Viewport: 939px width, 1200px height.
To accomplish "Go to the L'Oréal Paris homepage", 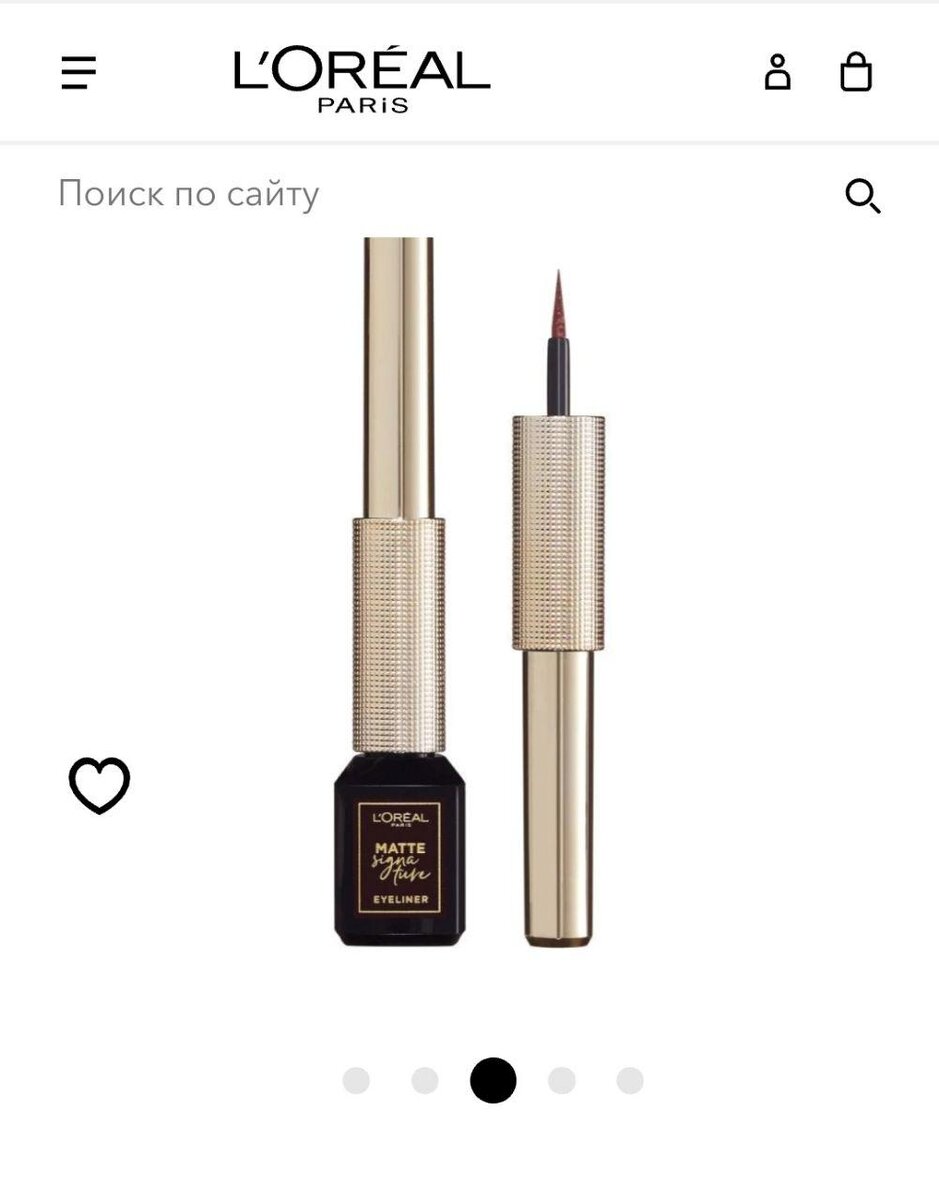I will 362,81.
